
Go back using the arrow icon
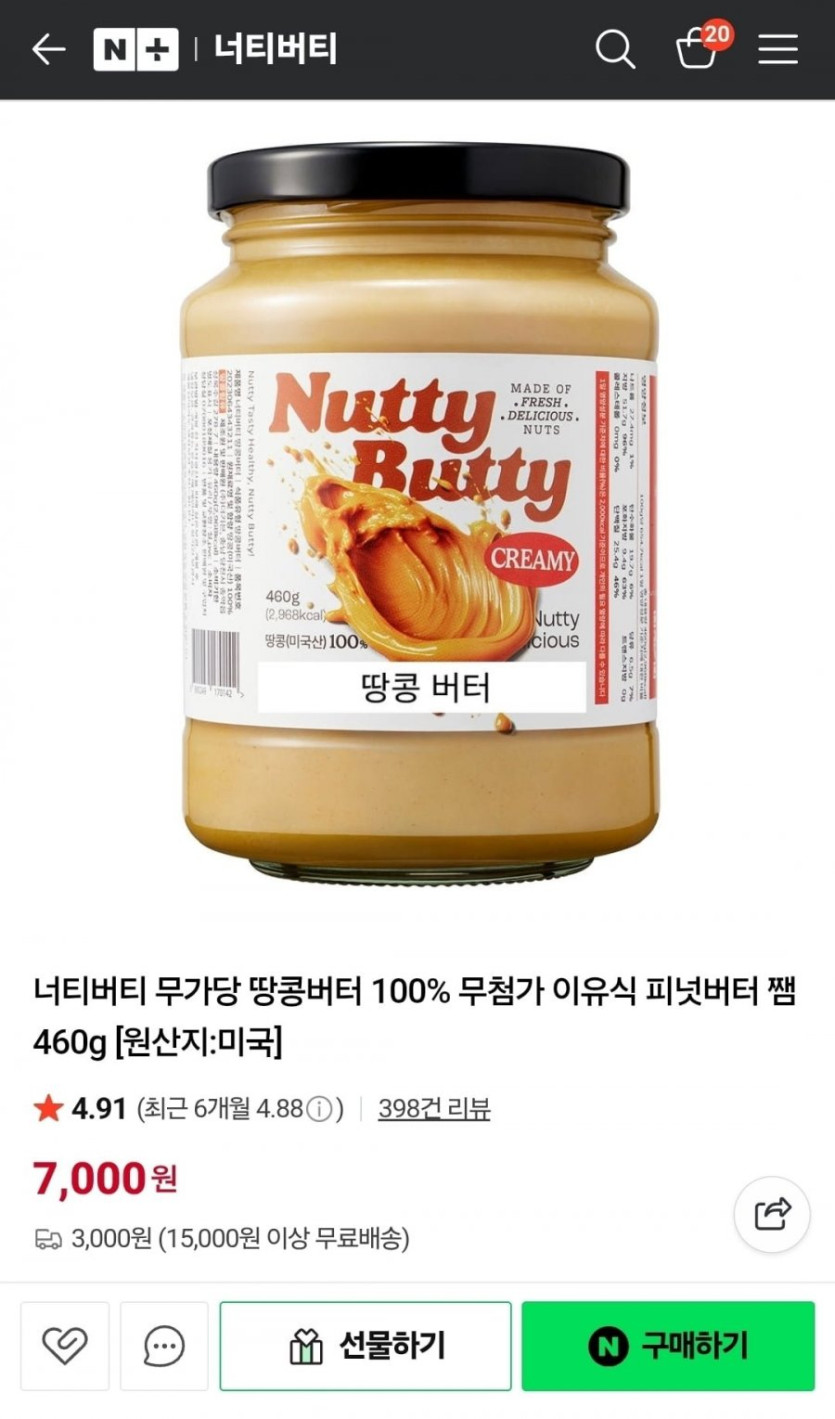point(48,49)
